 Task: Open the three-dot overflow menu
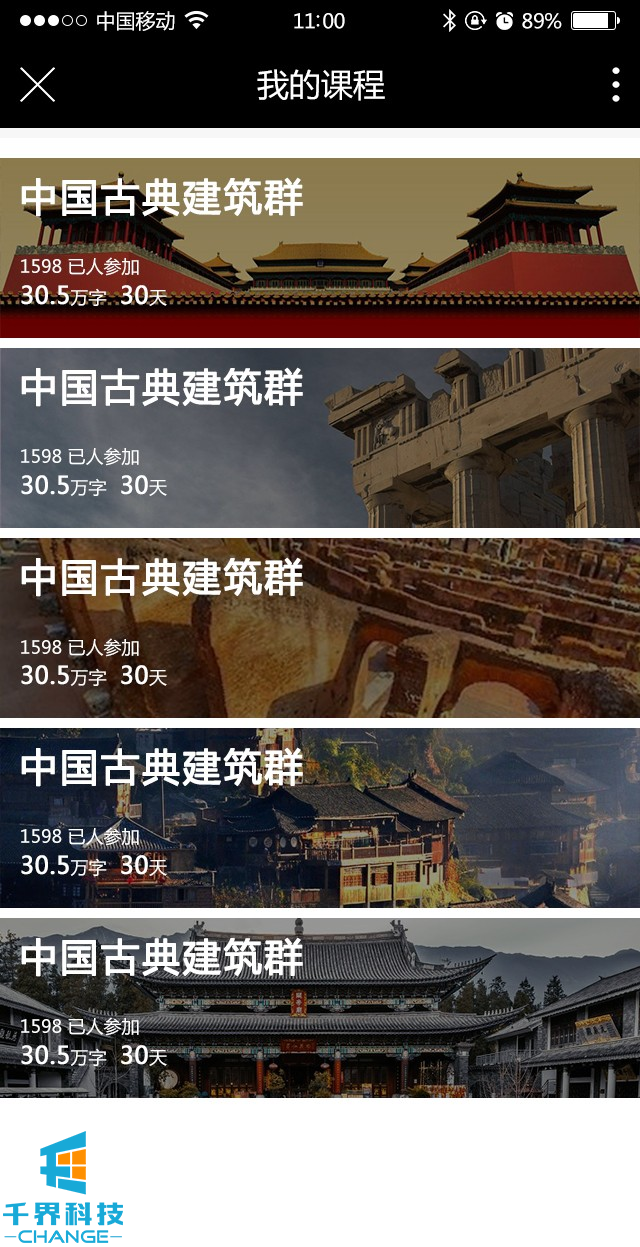[x=615, y=85]
